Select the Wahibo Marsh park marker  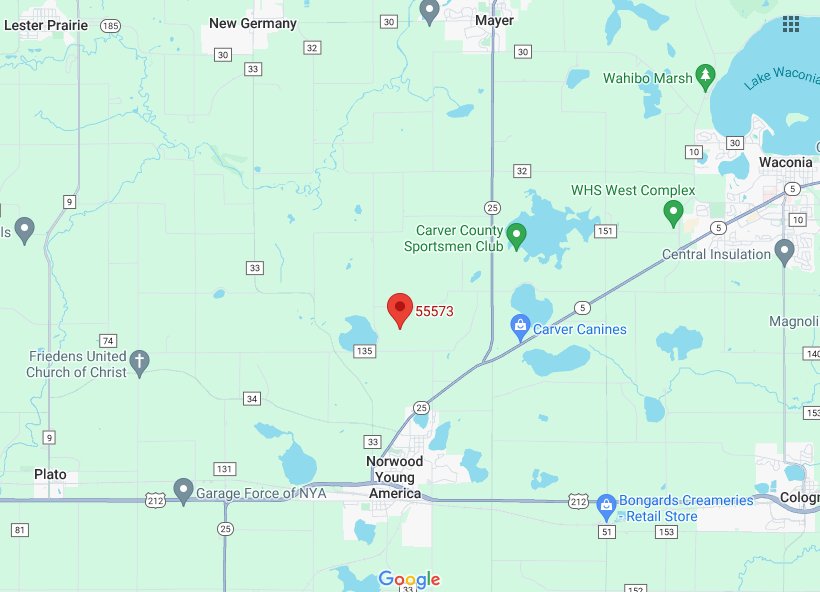point(706,75)
